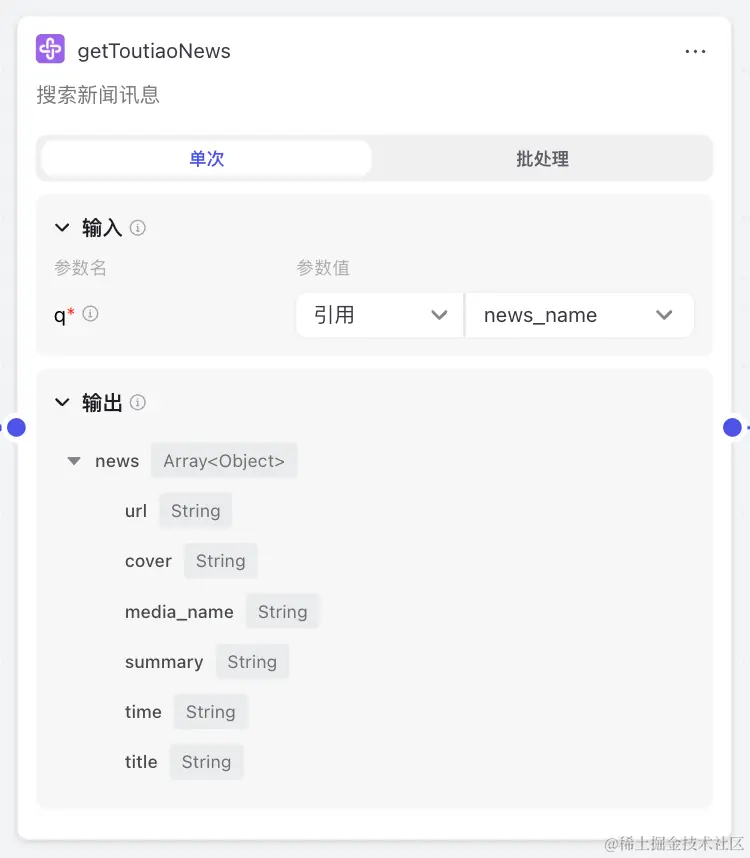This screenshot has height=858, width=750.
Task: Switch to the 单次 tab
Action: pyautogui.click(x=206, y=159)
